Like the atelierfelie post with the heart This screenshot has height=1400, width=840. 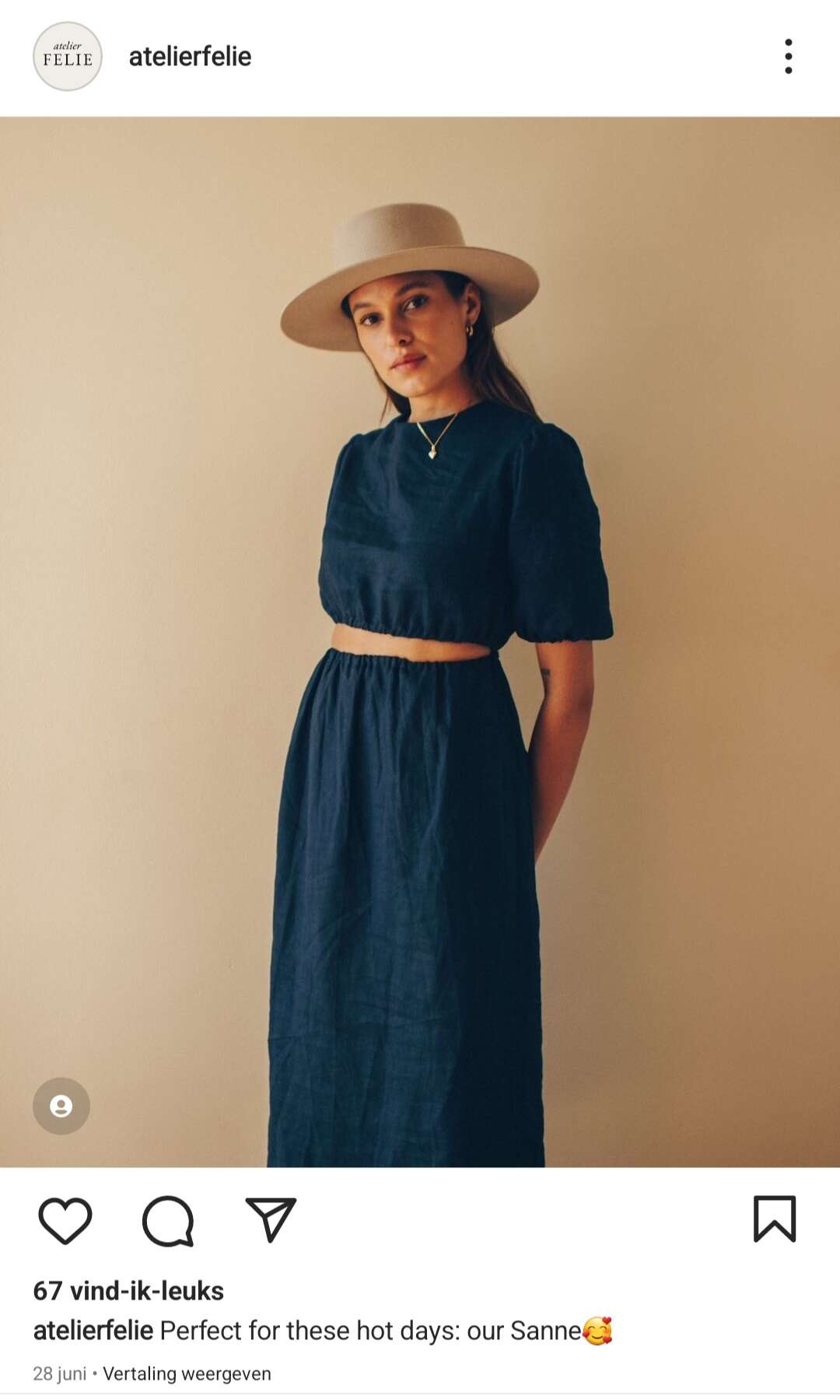pyautogui.click(x=65, y=1219)
